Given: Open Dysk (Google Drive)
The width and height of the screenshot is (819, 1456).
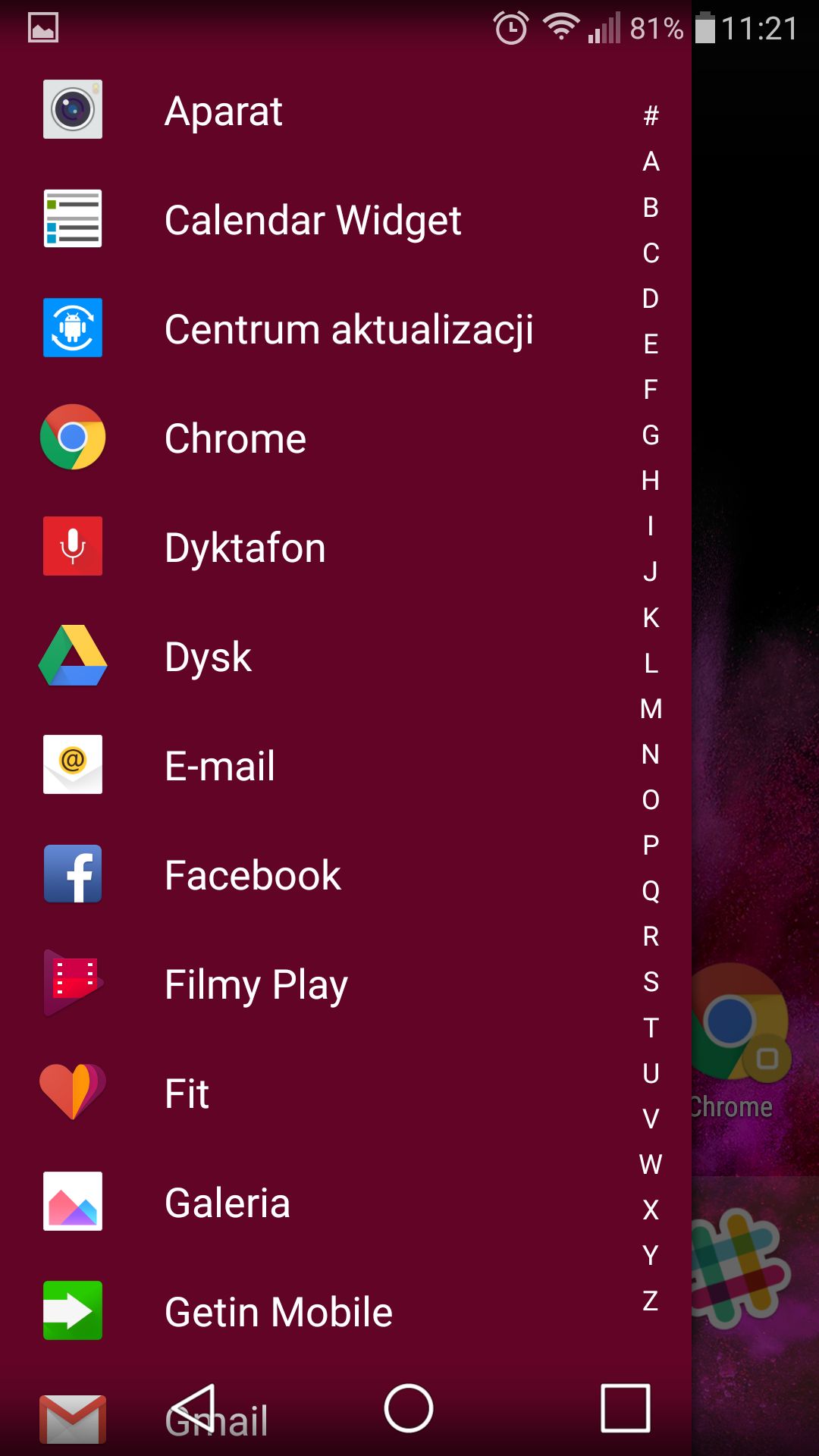Looking at the screenshot, I should coord(303,657).
